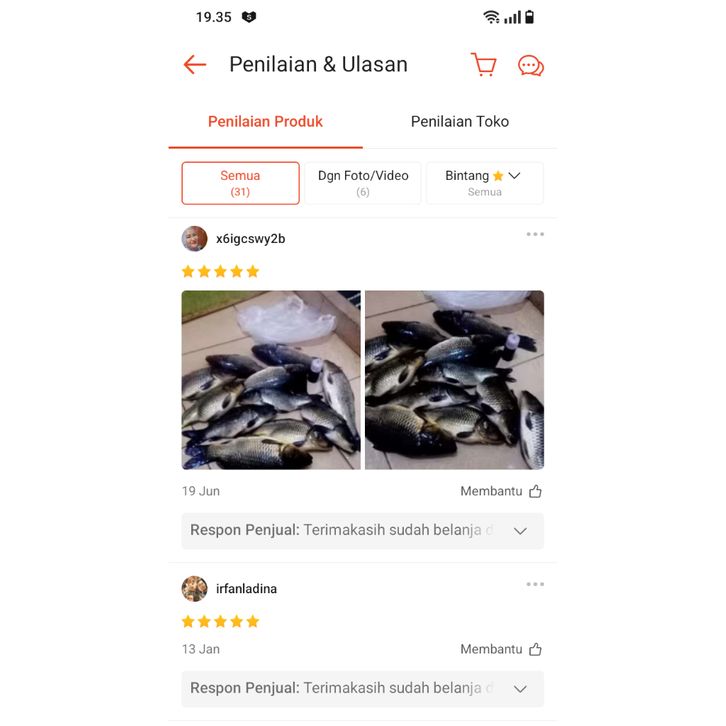Mark the 19 Jun review as Membantu
This screenshot has height=726, width=726.
tap(501, 491)
